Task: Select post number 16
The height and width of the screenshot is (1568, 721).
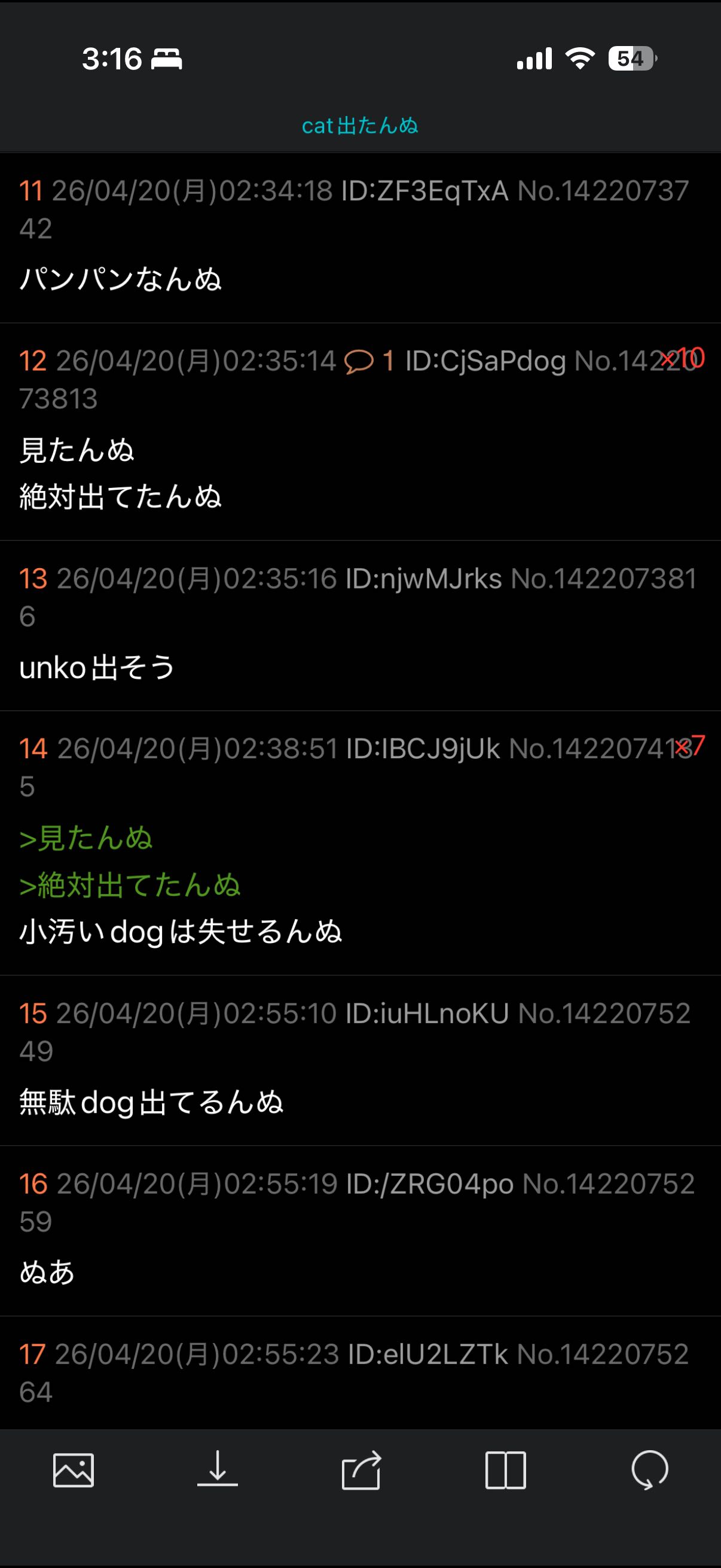Action: [x=33, y=1184]
